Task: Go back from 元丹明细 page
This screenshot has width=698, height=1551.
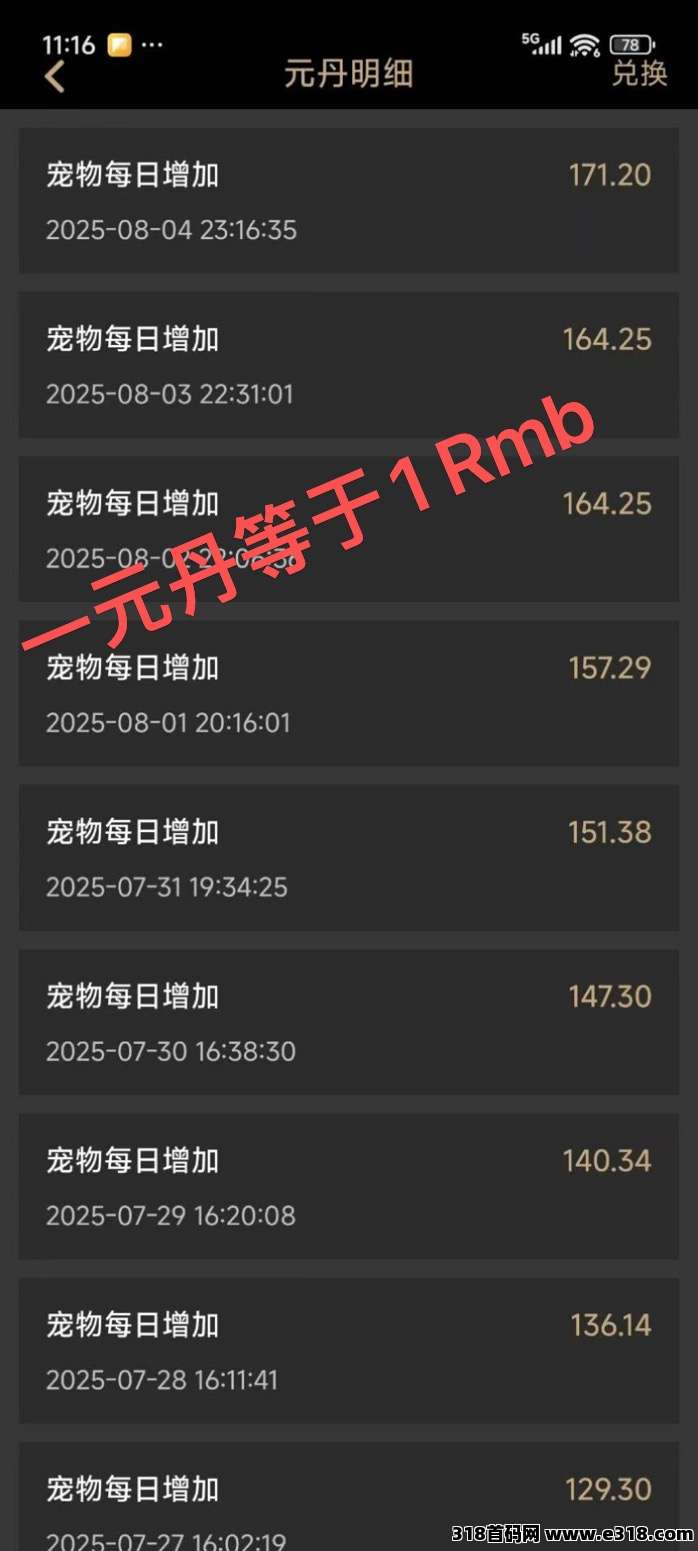Action: point(55,76)
